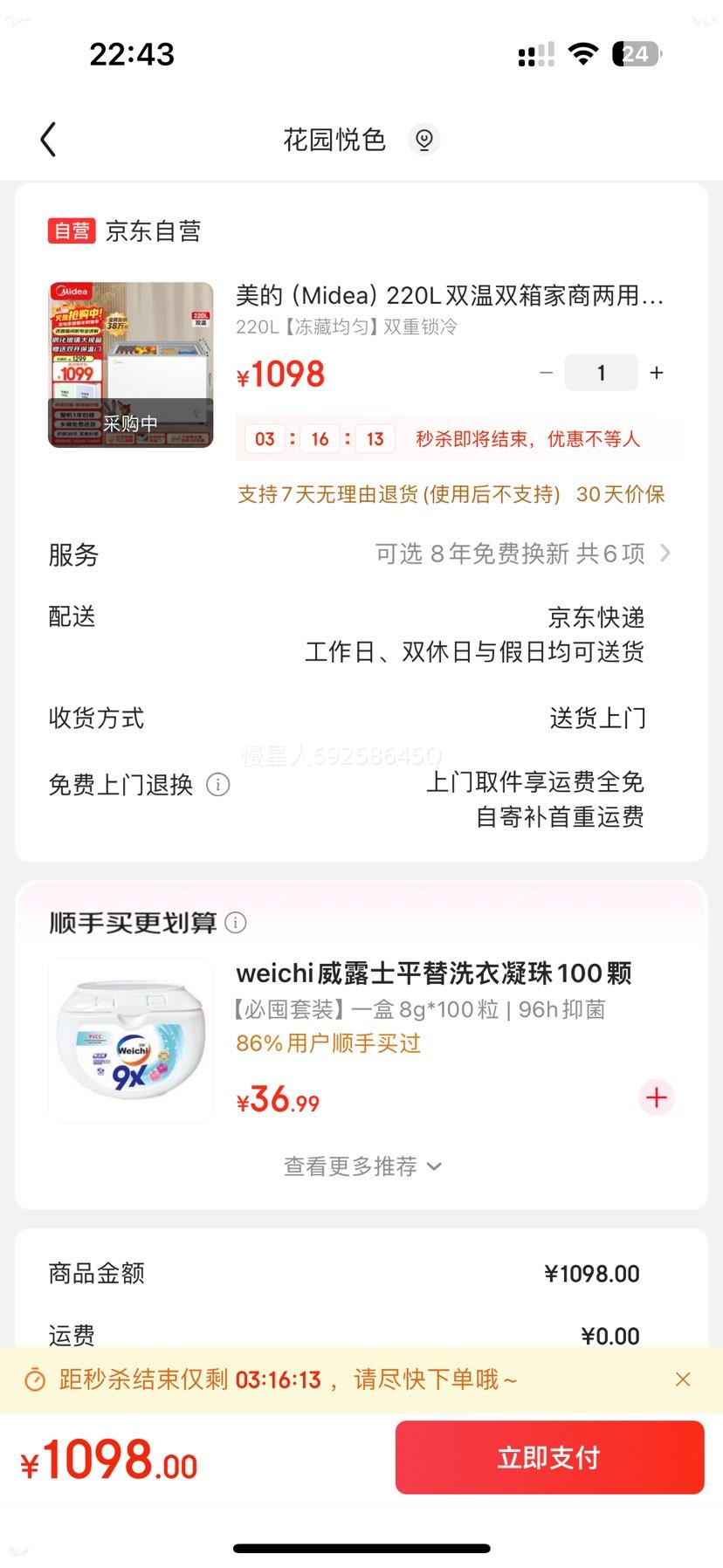This screenshot has width=723, height=1568.
Task: Open 30天价保 price protection details
Action: click(x=621, y=494)
